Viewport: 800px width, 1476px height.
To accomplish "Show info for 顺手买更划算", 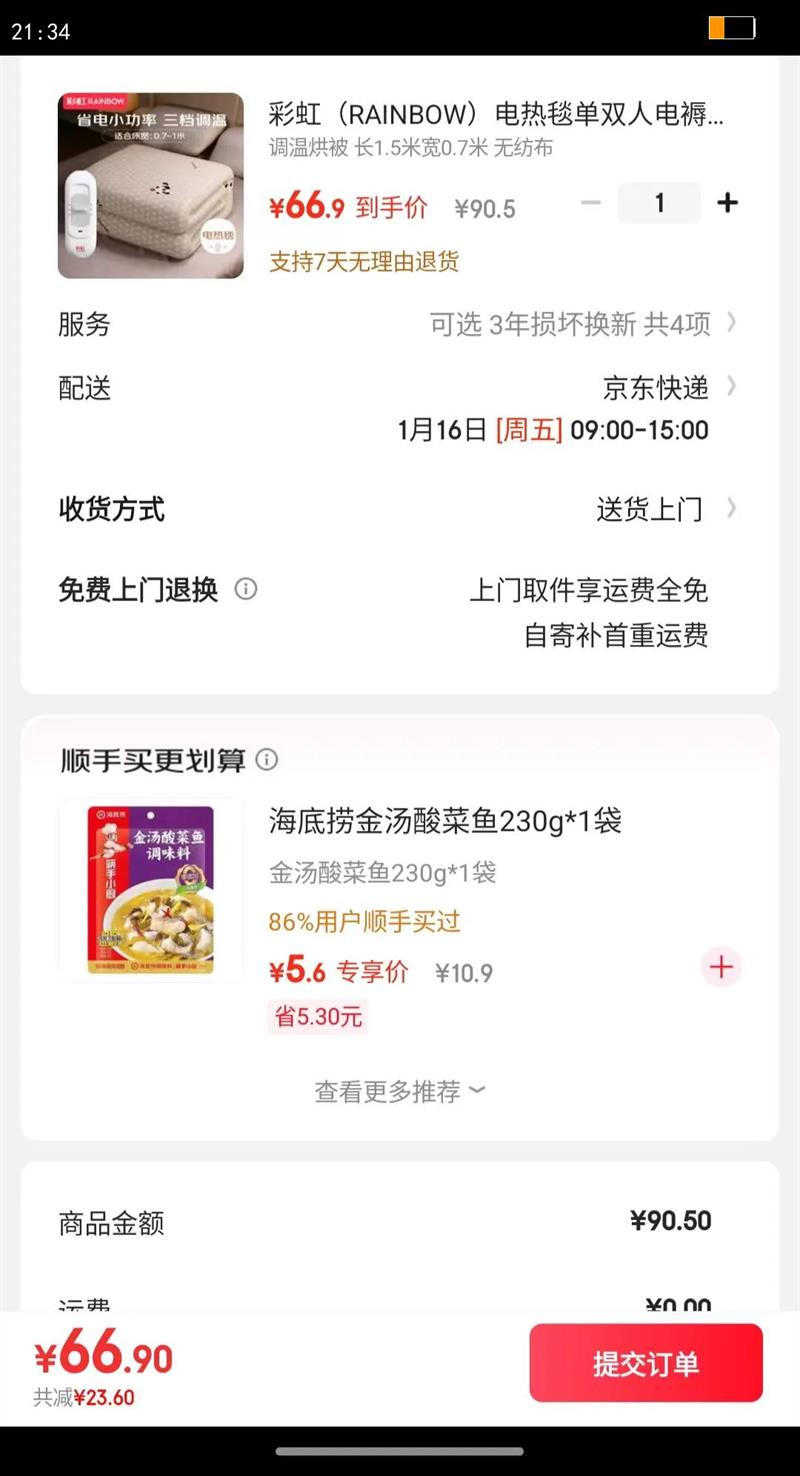I will click(267, 760).
